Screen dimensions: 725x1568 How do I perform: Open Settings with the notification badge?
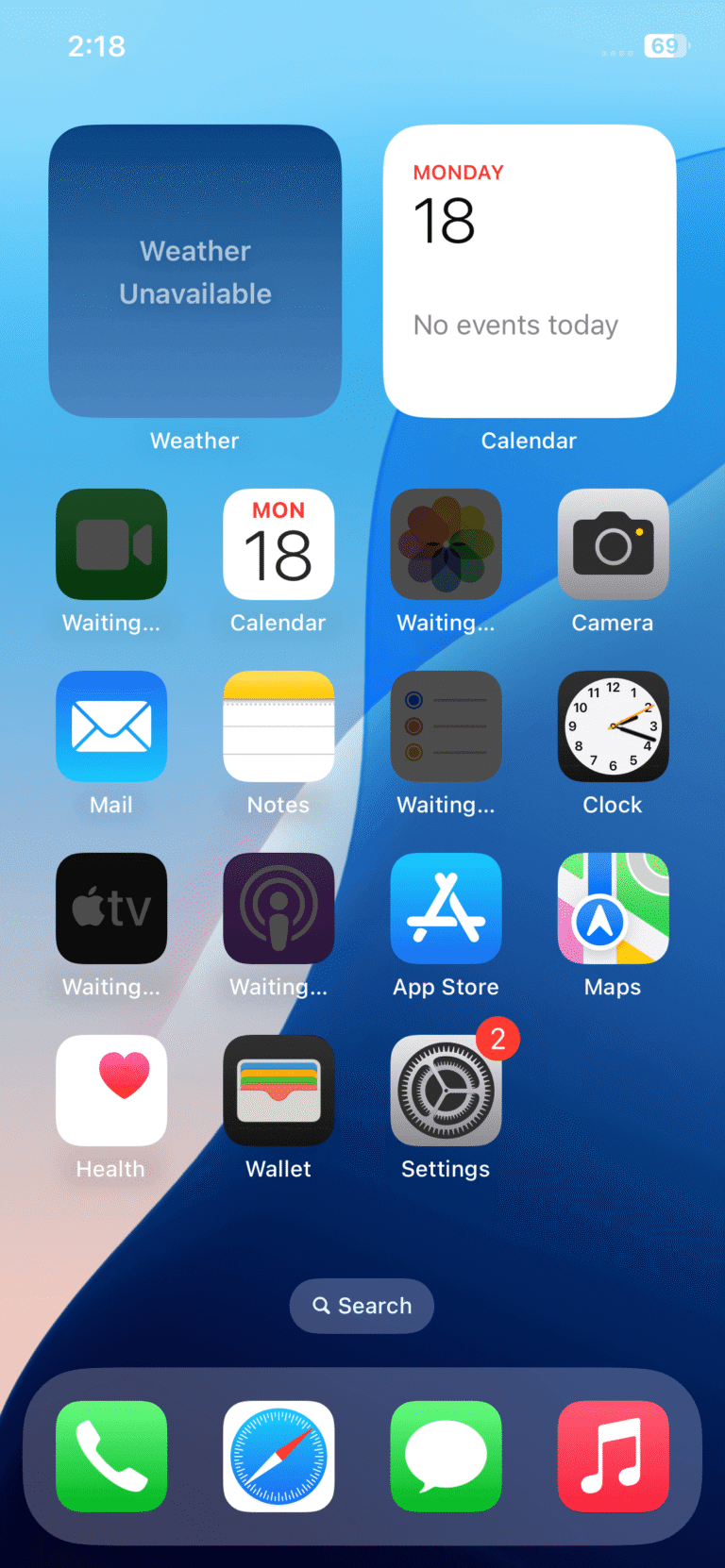tap(446, 1091)
